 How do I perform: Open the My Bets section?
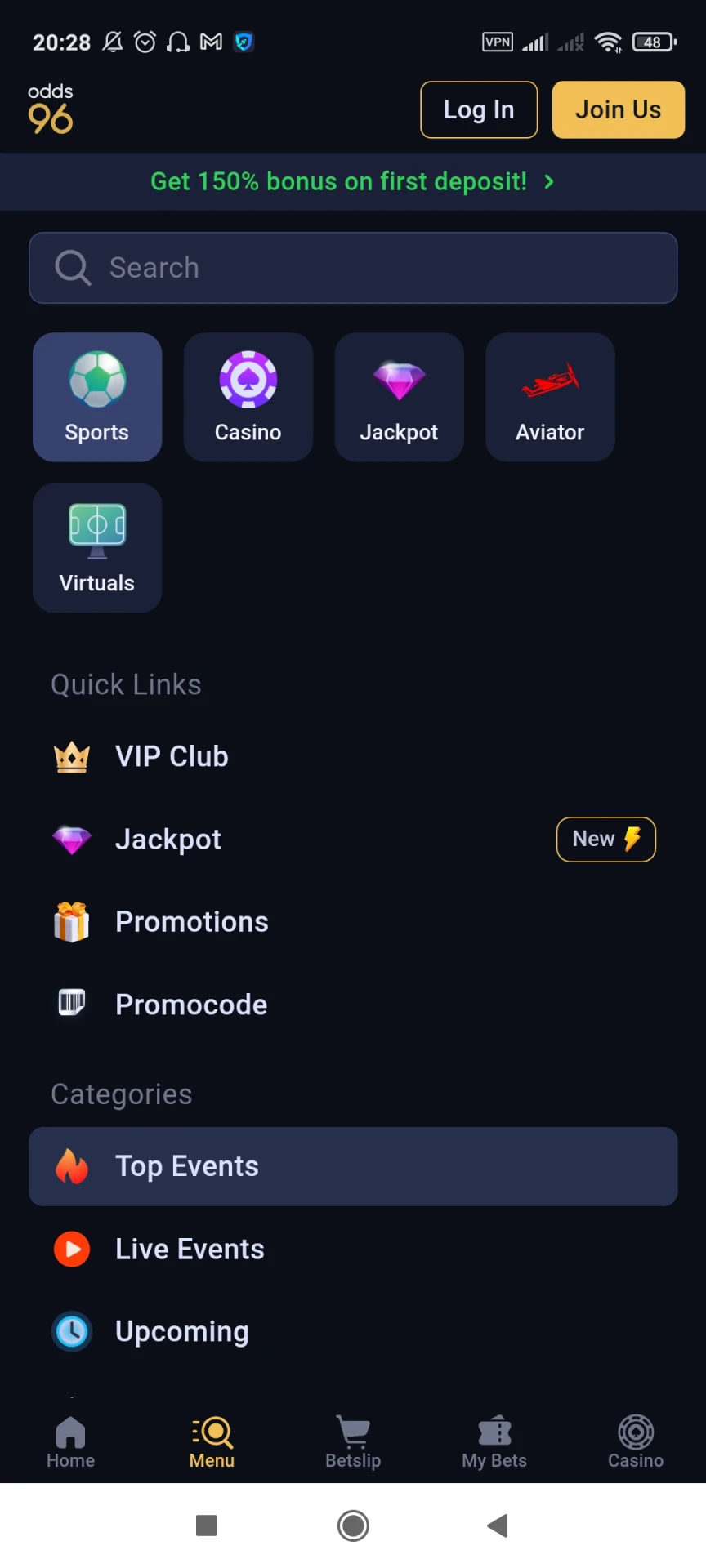coord(494,1441)
